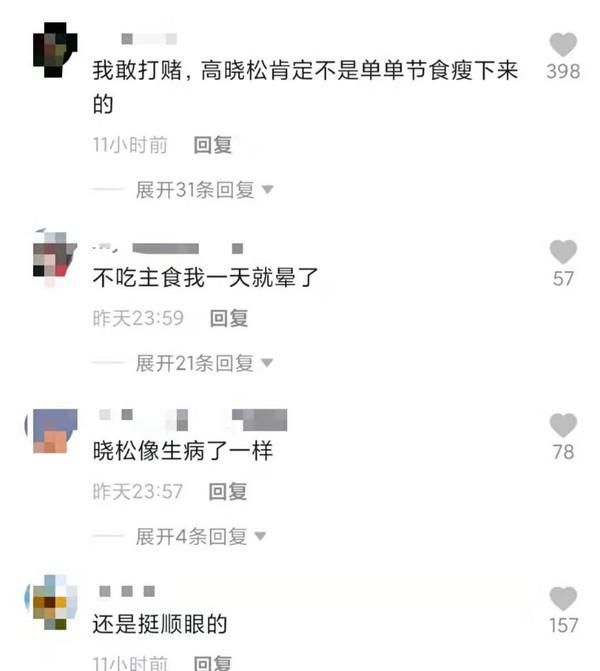Open avatar of 高晓松节食 commenter
The width and height of the screenshot is (600, 671).
click(x=54, y=48)
